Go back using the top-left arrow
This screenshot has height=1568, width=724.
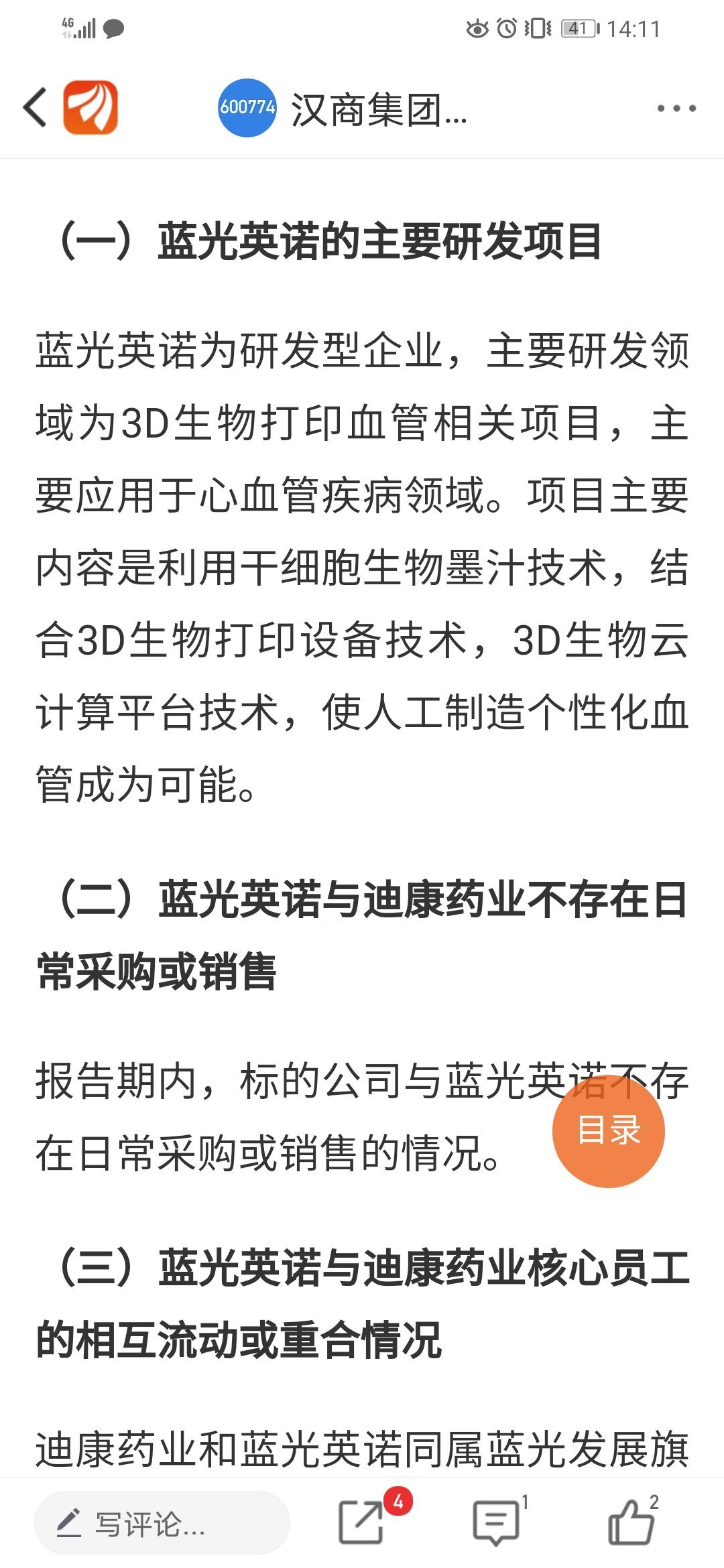click(35, 107)
